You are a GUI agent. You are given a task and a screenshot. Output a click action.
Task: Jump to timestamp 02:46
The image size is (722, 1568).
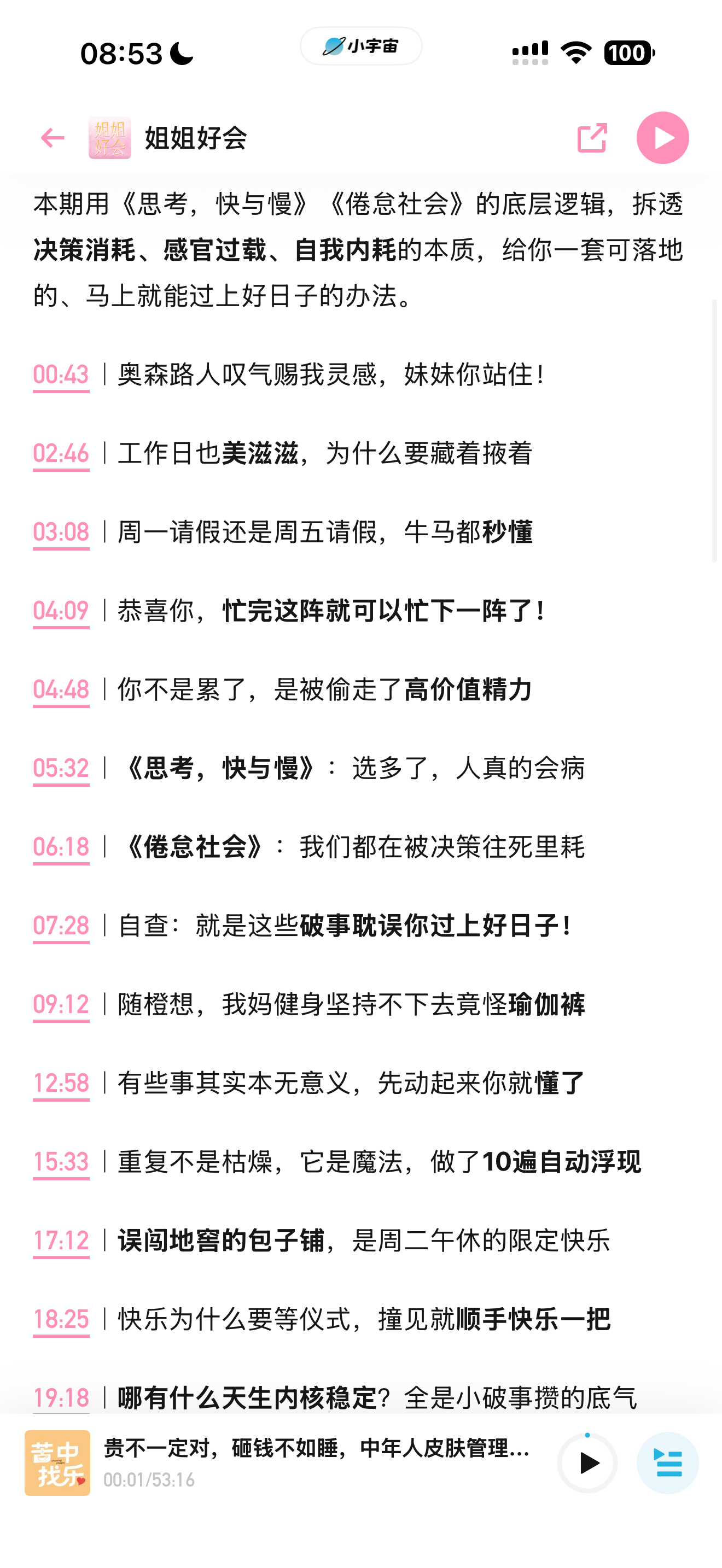coord(61,453)
